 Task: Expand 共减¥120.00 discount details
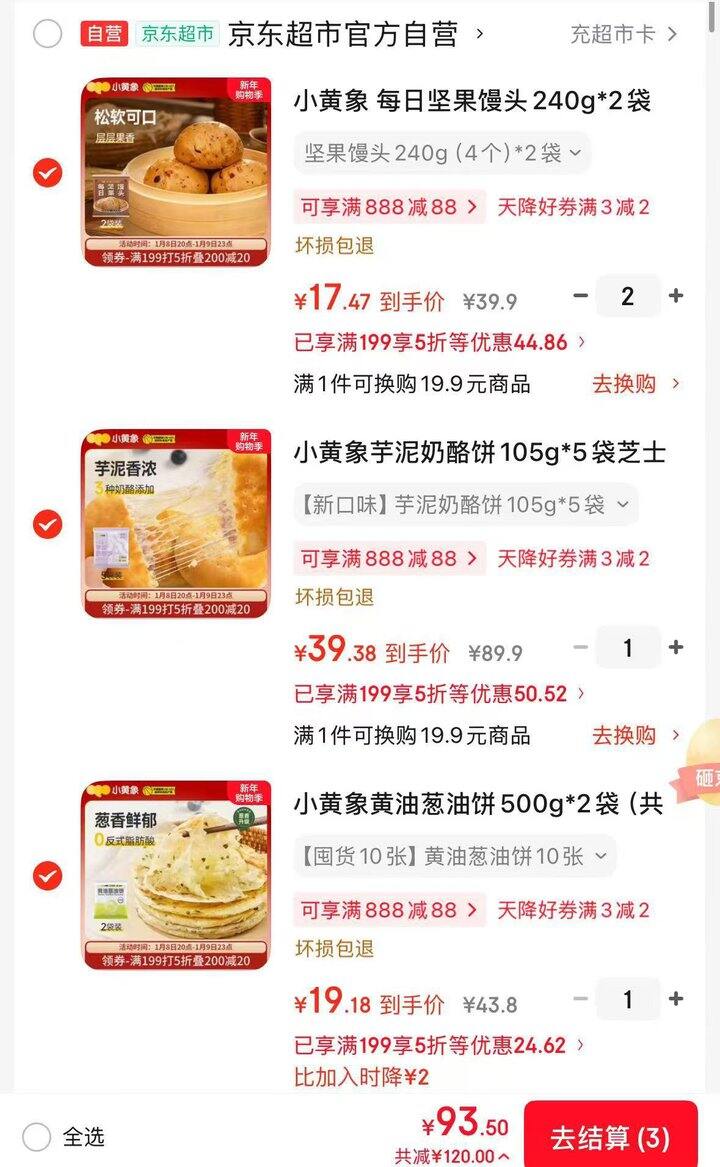click(x=452, y=1156)
